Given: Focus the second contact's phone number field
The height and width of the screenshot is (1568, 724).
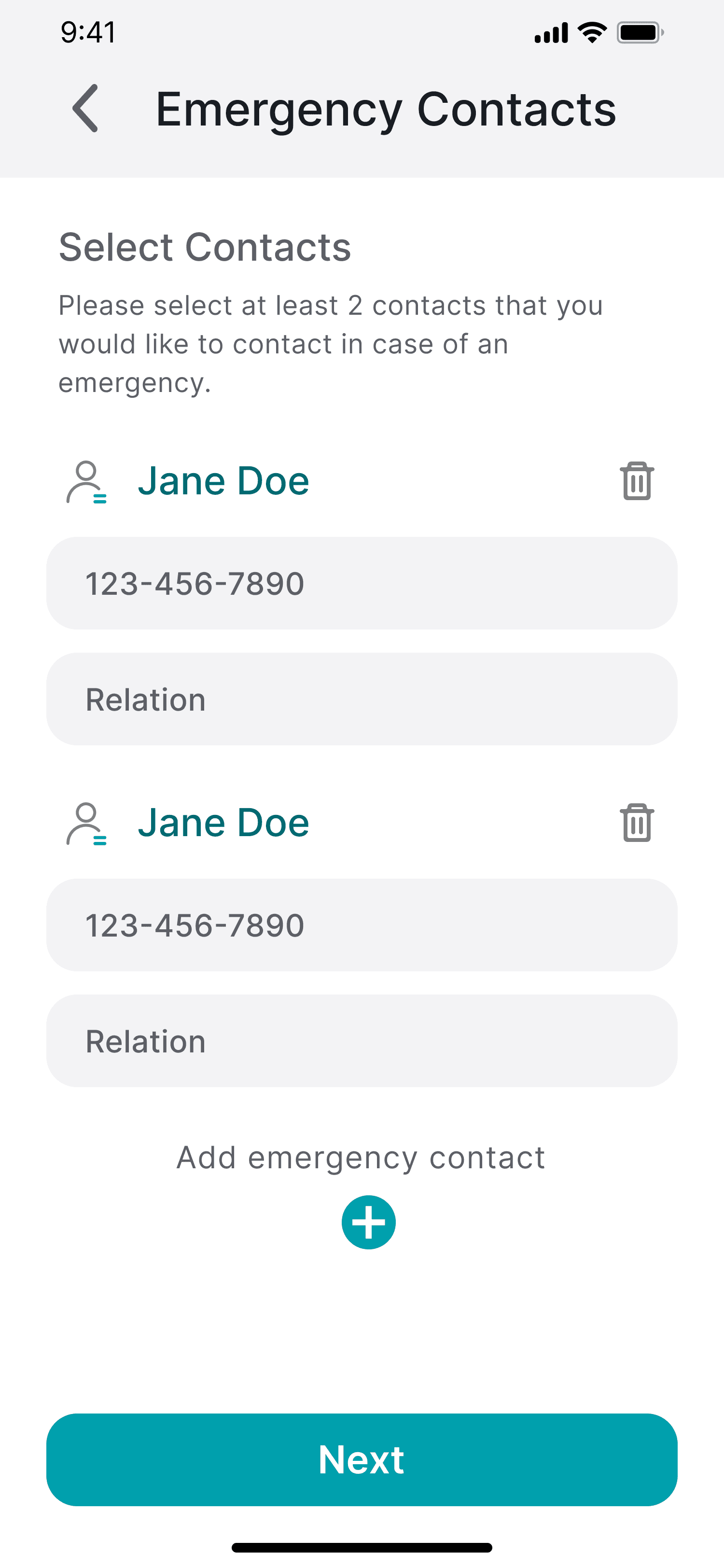Looking at the screenshot, I should pyautogui.click(x=362, y=924).
